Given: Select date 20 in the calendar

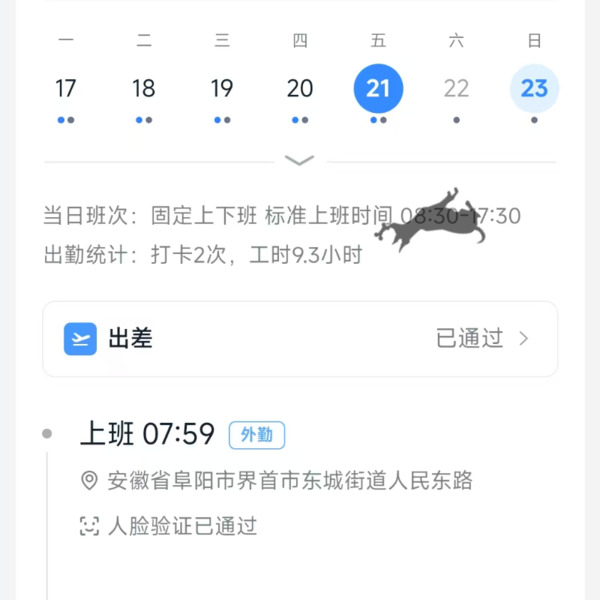Looking at the screenshot, I should coord(300,89).
